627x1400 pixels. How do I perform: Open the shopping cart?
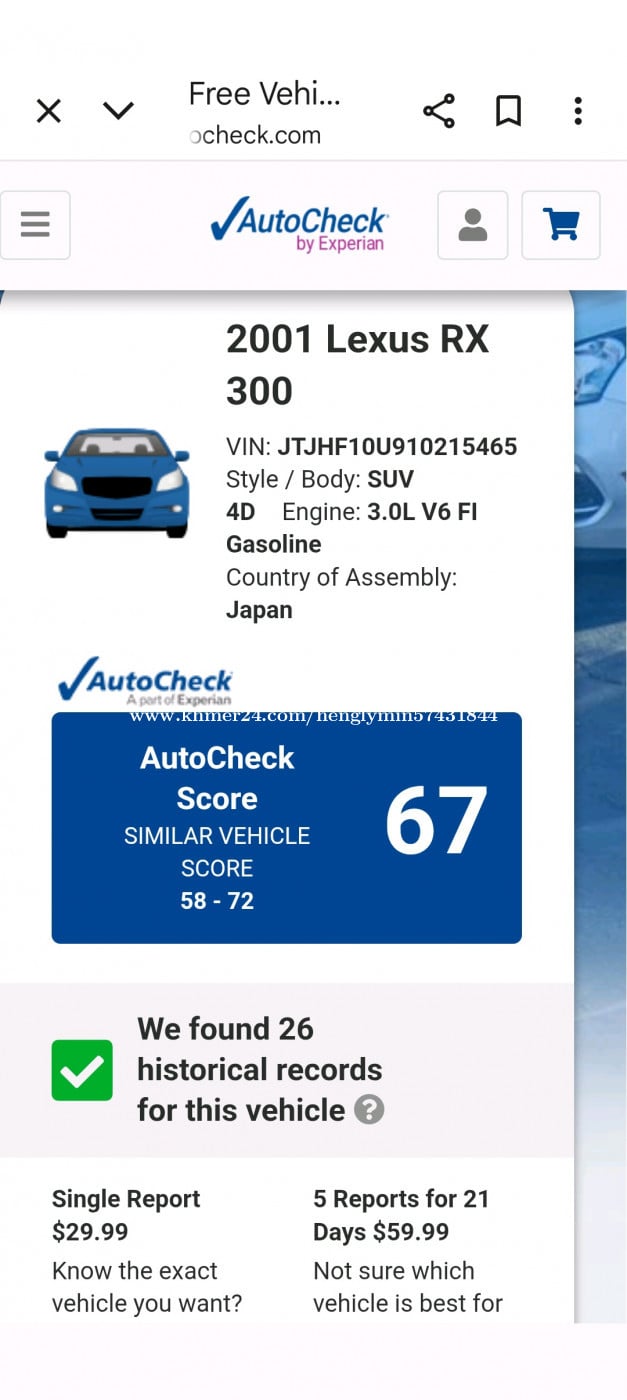560,225
